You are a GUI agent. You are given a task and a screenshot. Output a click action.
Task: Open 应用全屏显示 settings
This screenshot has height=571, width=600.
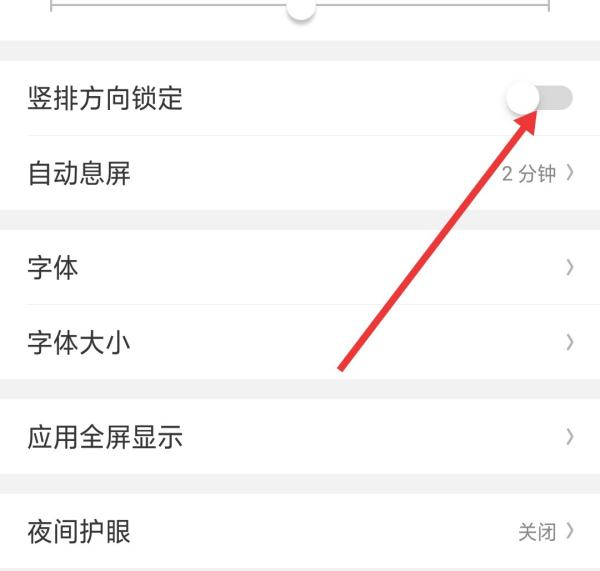click(300, 437)
